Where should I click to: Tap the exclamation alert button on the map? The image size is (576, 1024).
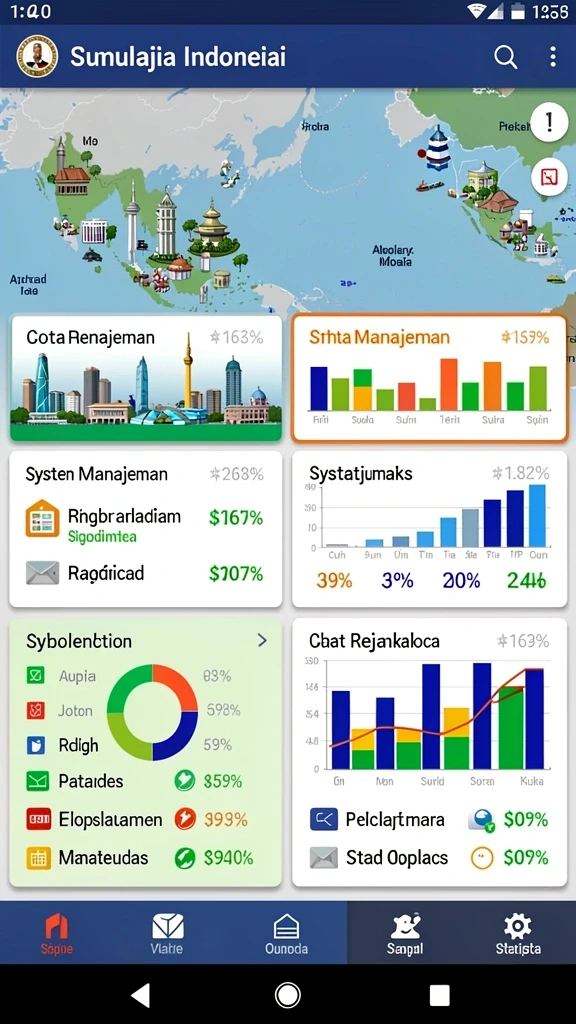(x=549, y=122)
